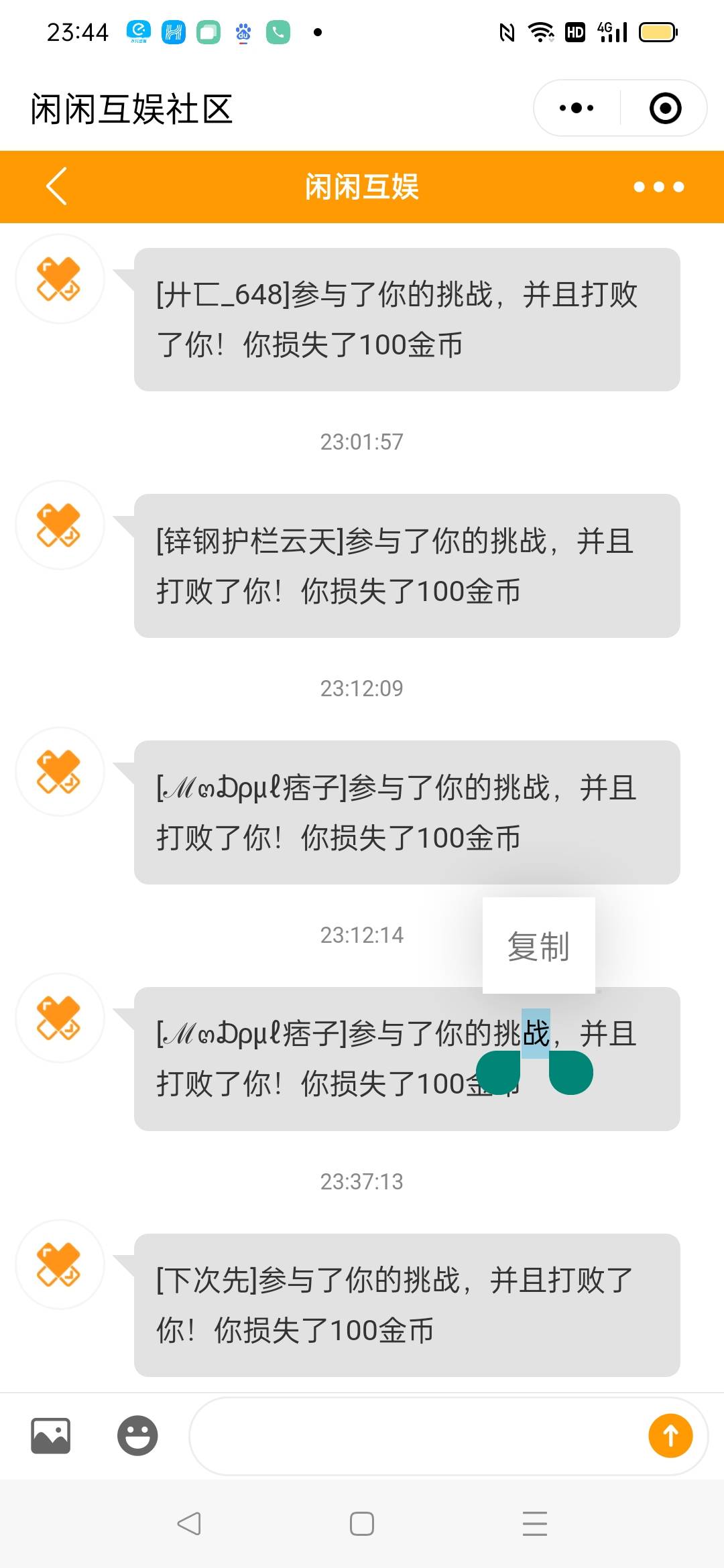
Task: Open the emoji picker
Action: tap(137, 1435)
